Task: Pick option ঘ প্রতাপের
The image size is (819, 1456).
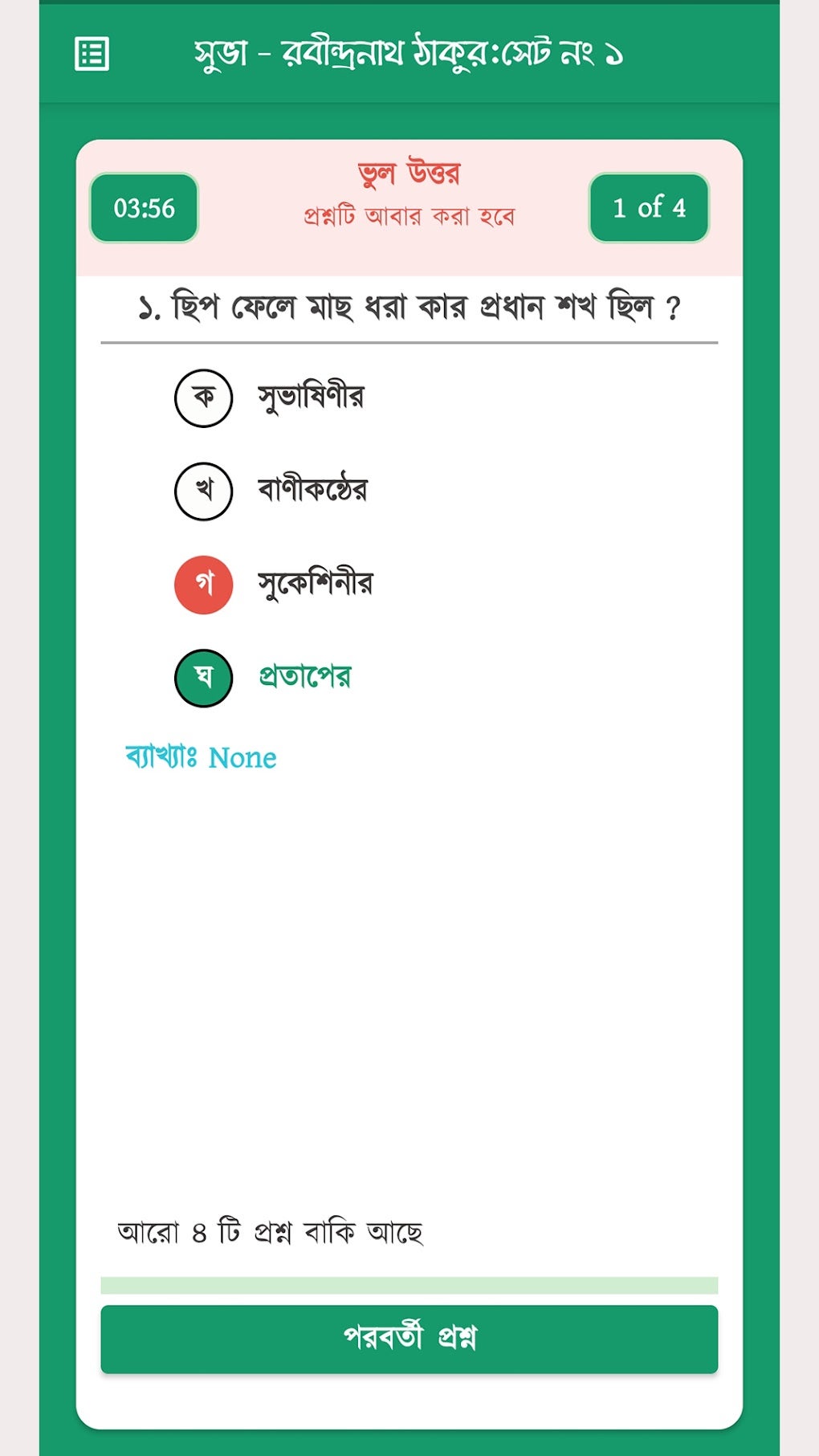Action: 204,678
